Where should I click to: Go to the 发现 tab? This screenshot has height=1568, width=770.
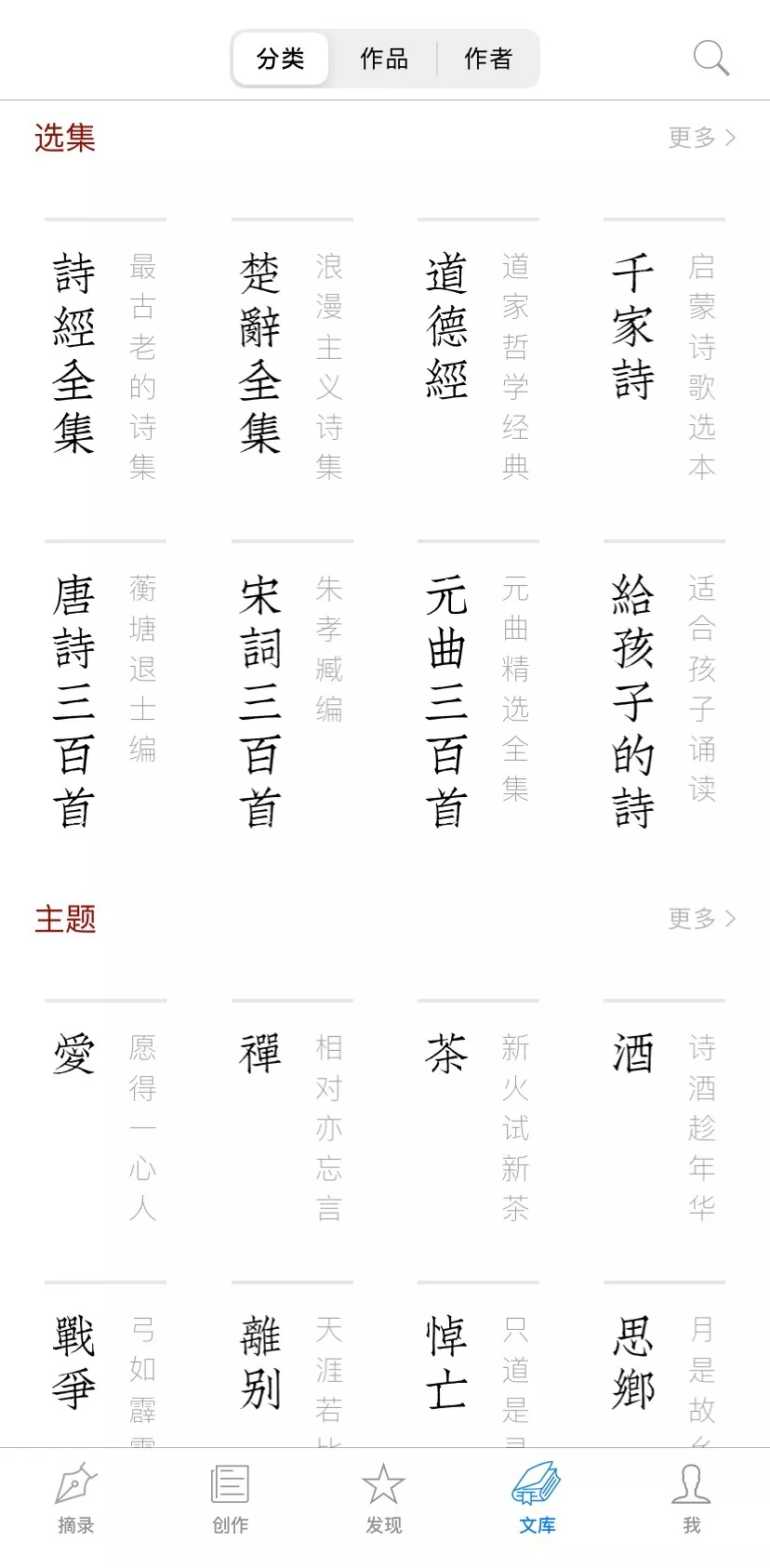point(384,1497)
